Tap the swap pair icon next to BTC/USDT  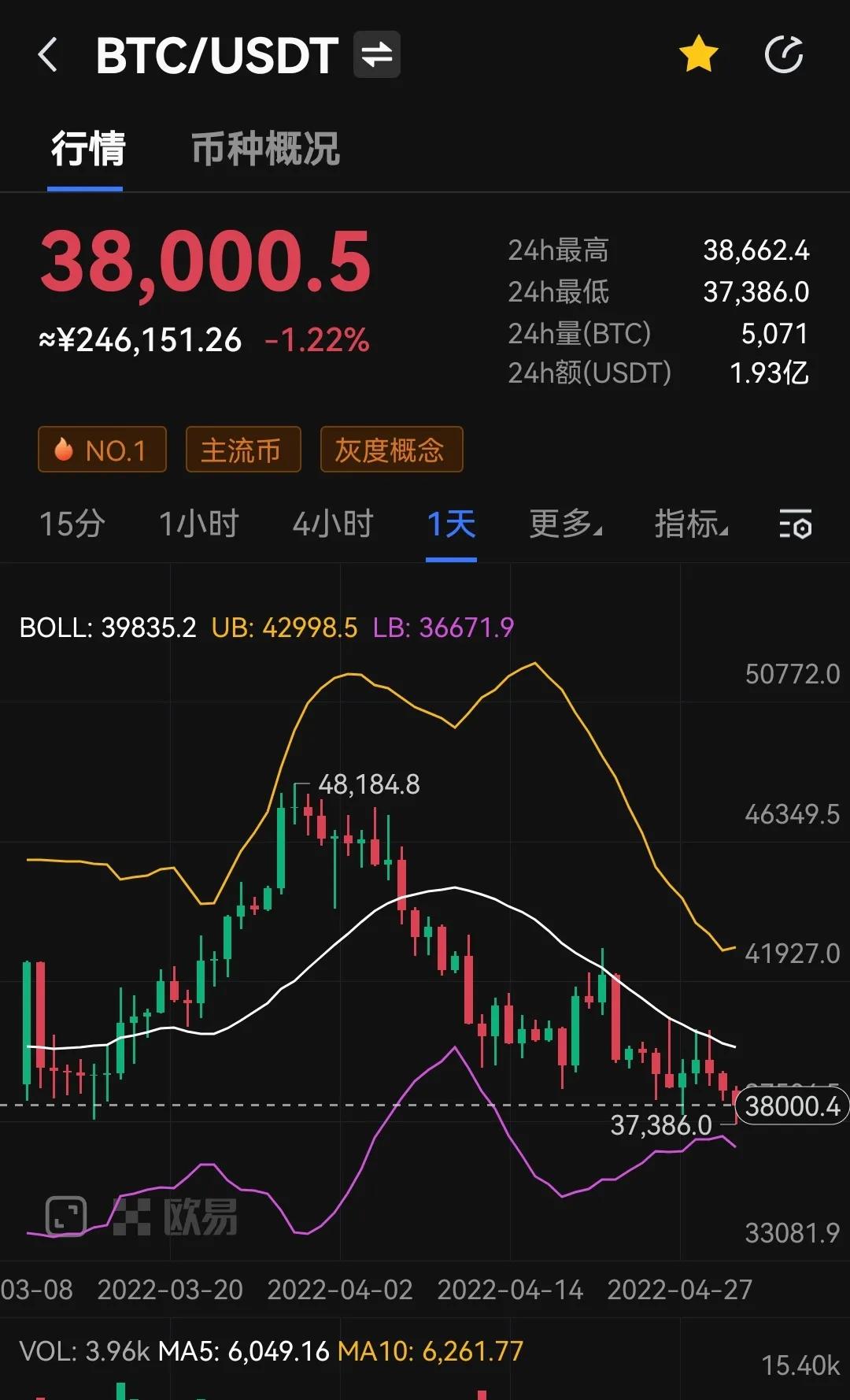[375, 54]
